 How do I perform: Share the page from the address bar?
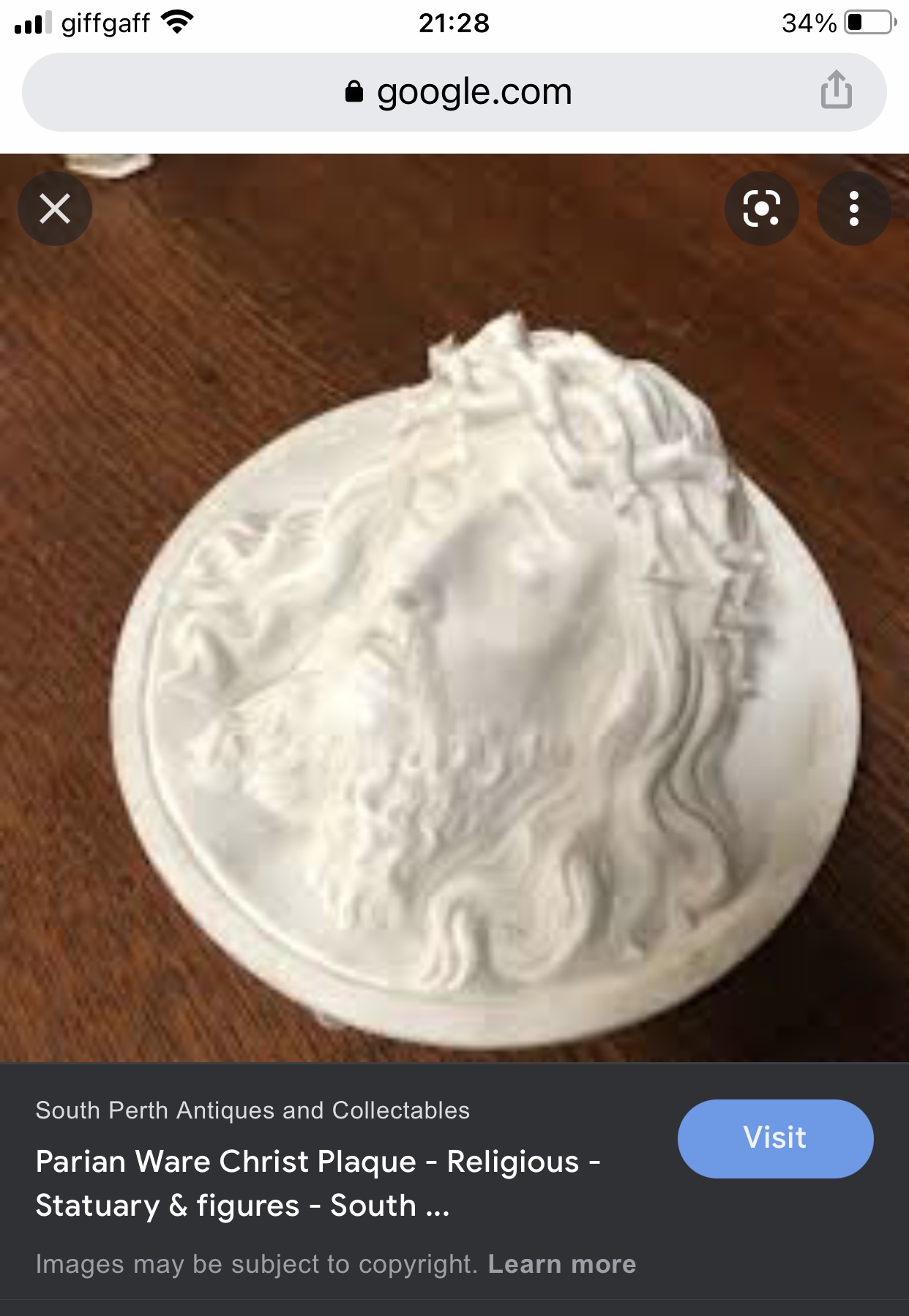[836, 91]
